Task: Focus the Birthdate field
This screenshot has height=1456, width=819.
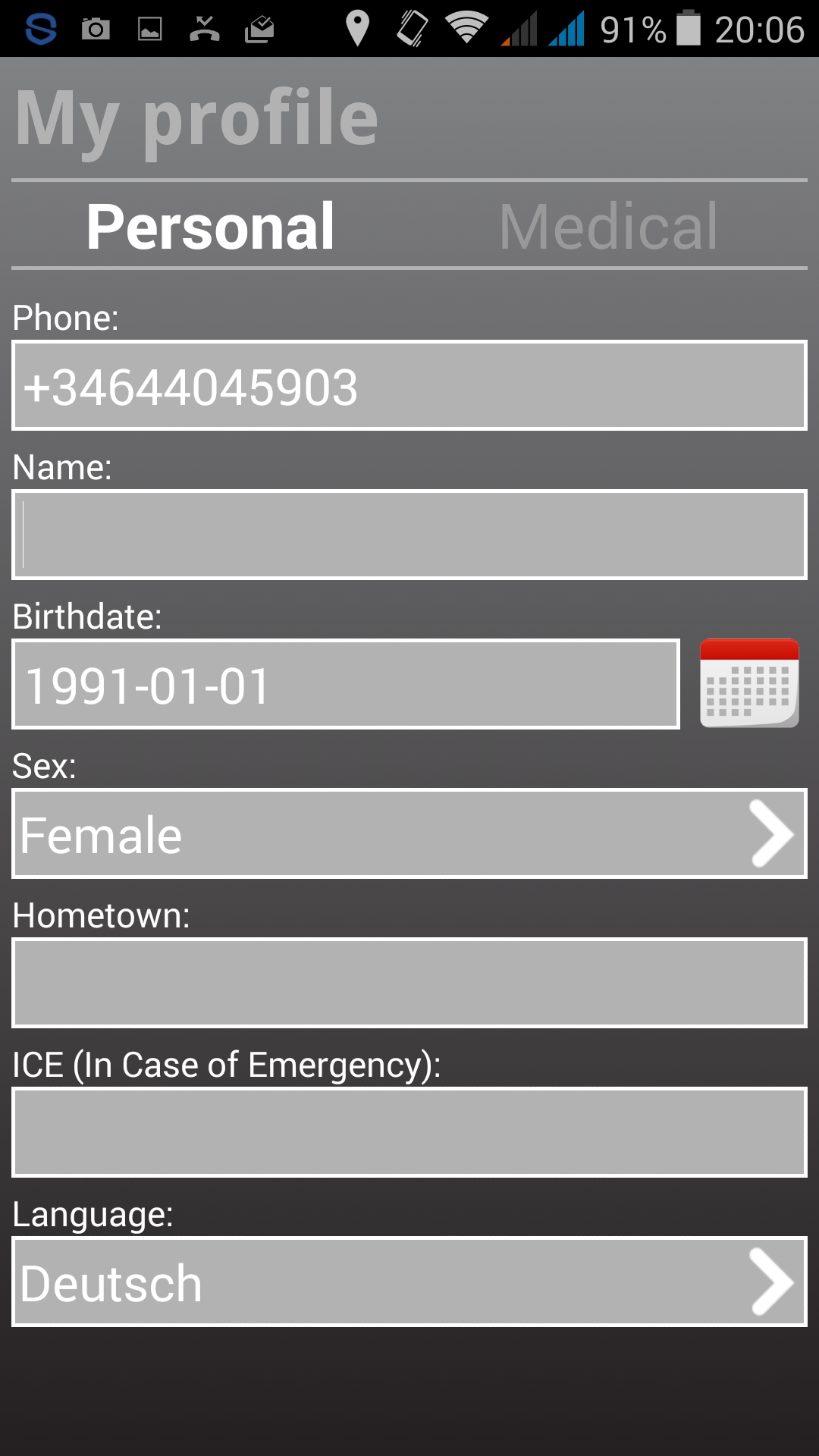Action: [346, 685]
